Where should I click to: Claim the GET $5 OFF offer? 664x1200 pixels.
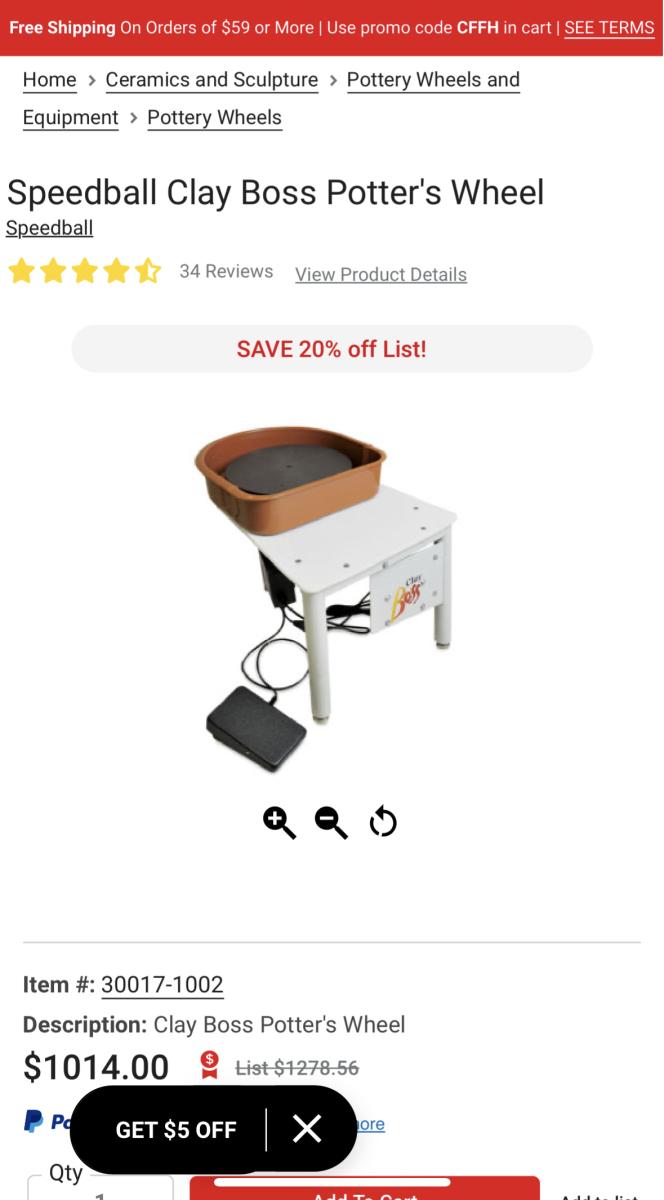click(x=176, y=1130)
